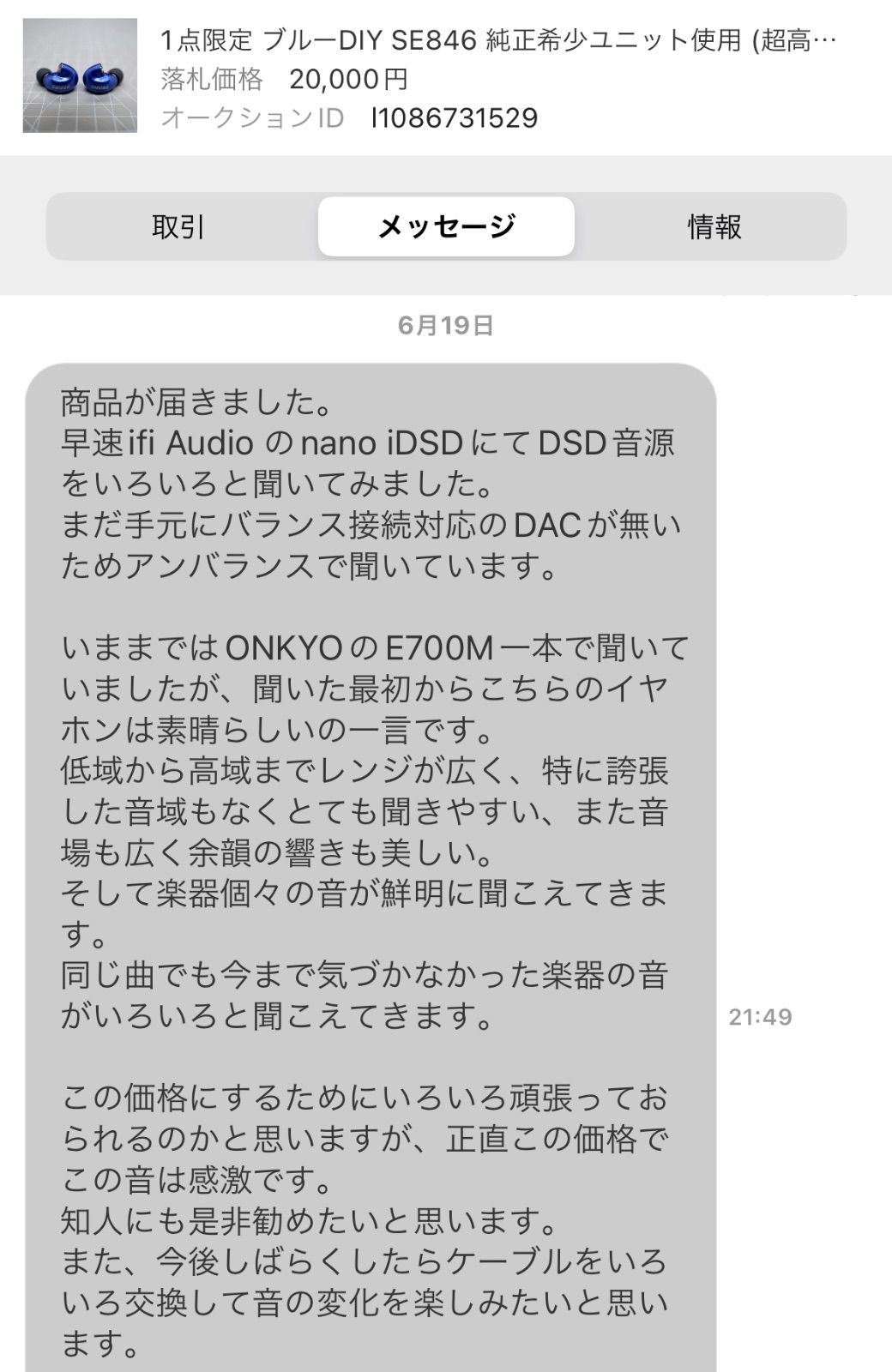892x1372 pixels.
Task: Open the 情報 (Information) tab
Action: coord(714,227)
